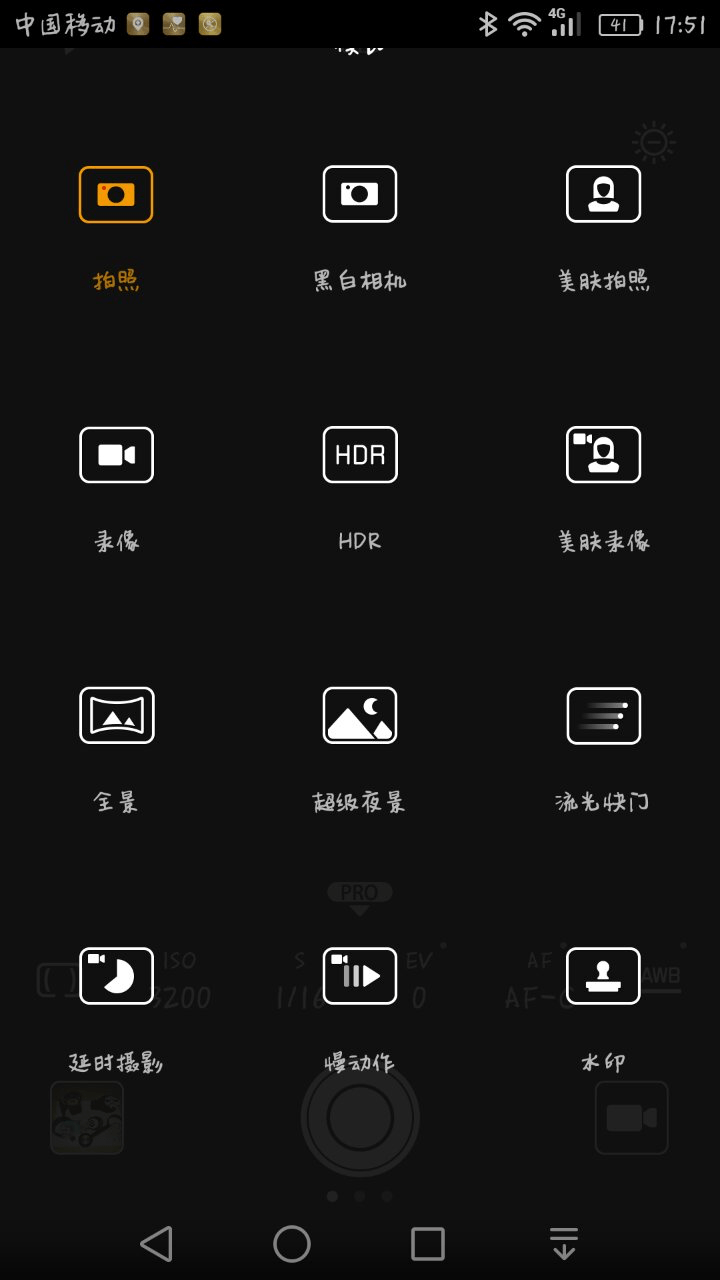The height and width of the screenshot is (1280, 720).
Task: Select Video recording mode 录像
Action: [x=116, y=455]
